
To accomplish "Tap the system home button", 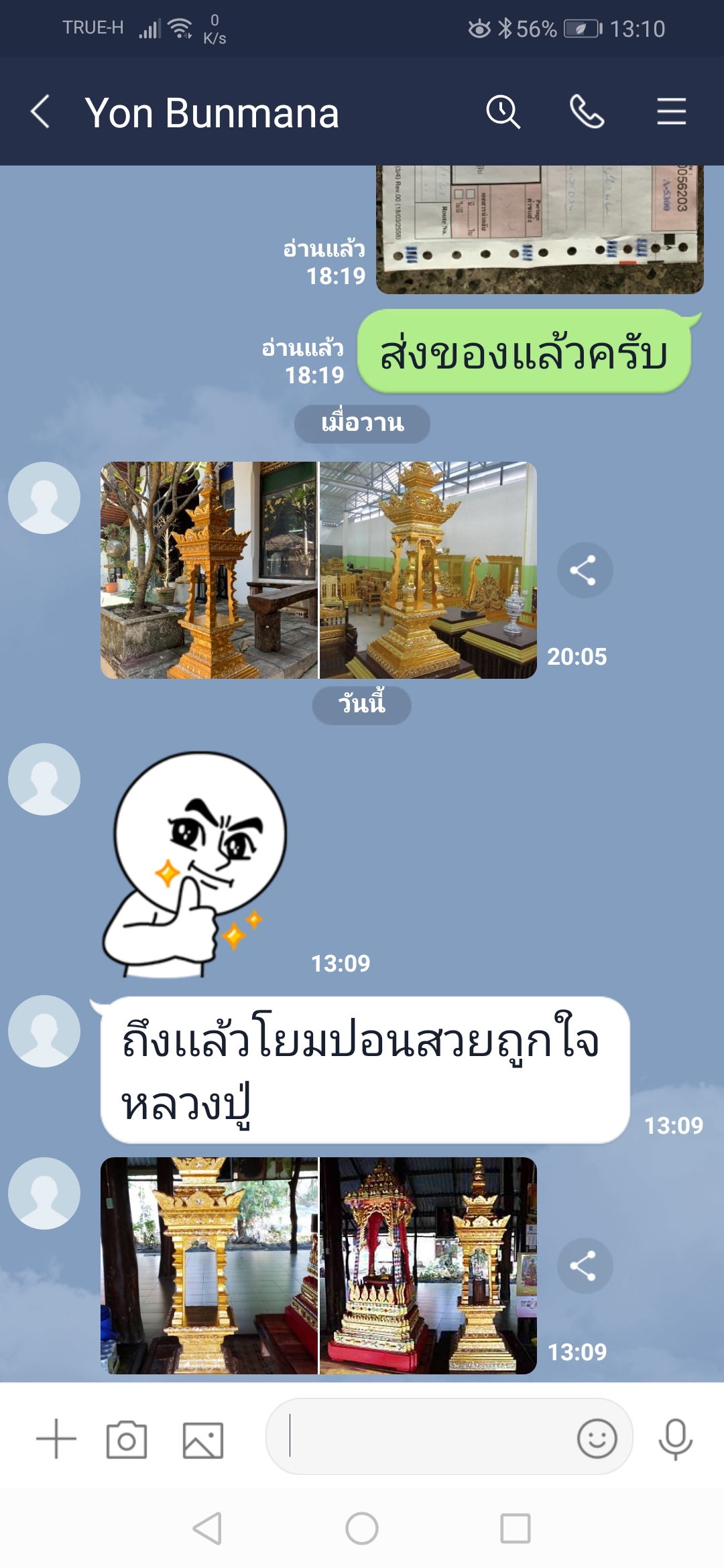I will (362, 1528).
